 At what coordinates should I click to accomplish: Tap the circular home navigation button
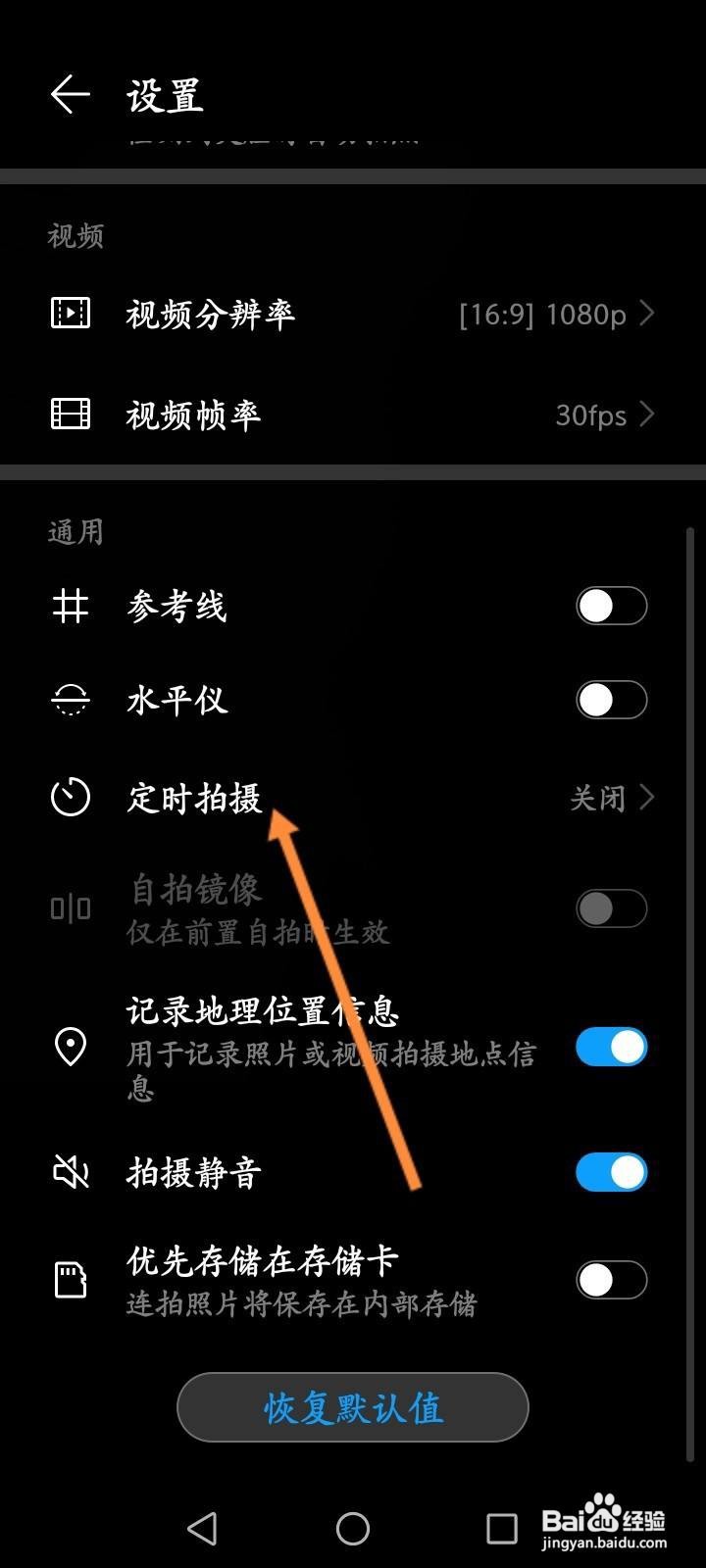pyautogui.click(x=353, y=1525)
